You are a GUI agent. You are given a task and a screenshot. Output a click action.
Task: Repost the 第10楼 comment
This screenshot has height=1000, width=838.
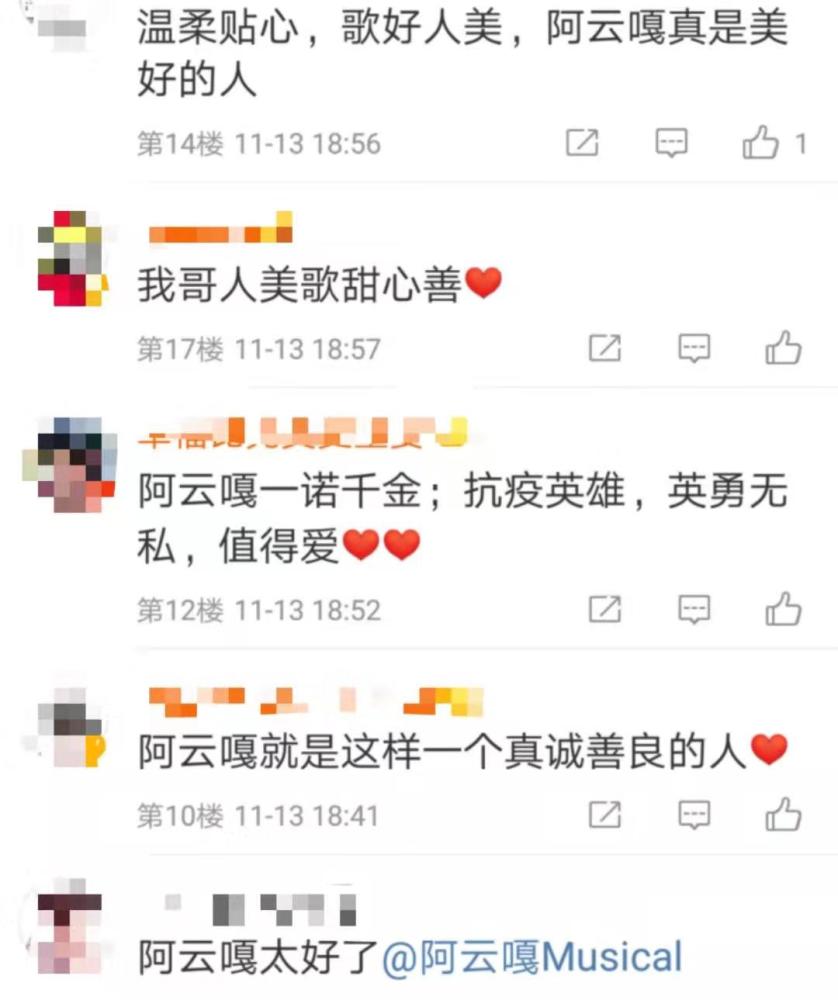(604, 815)
